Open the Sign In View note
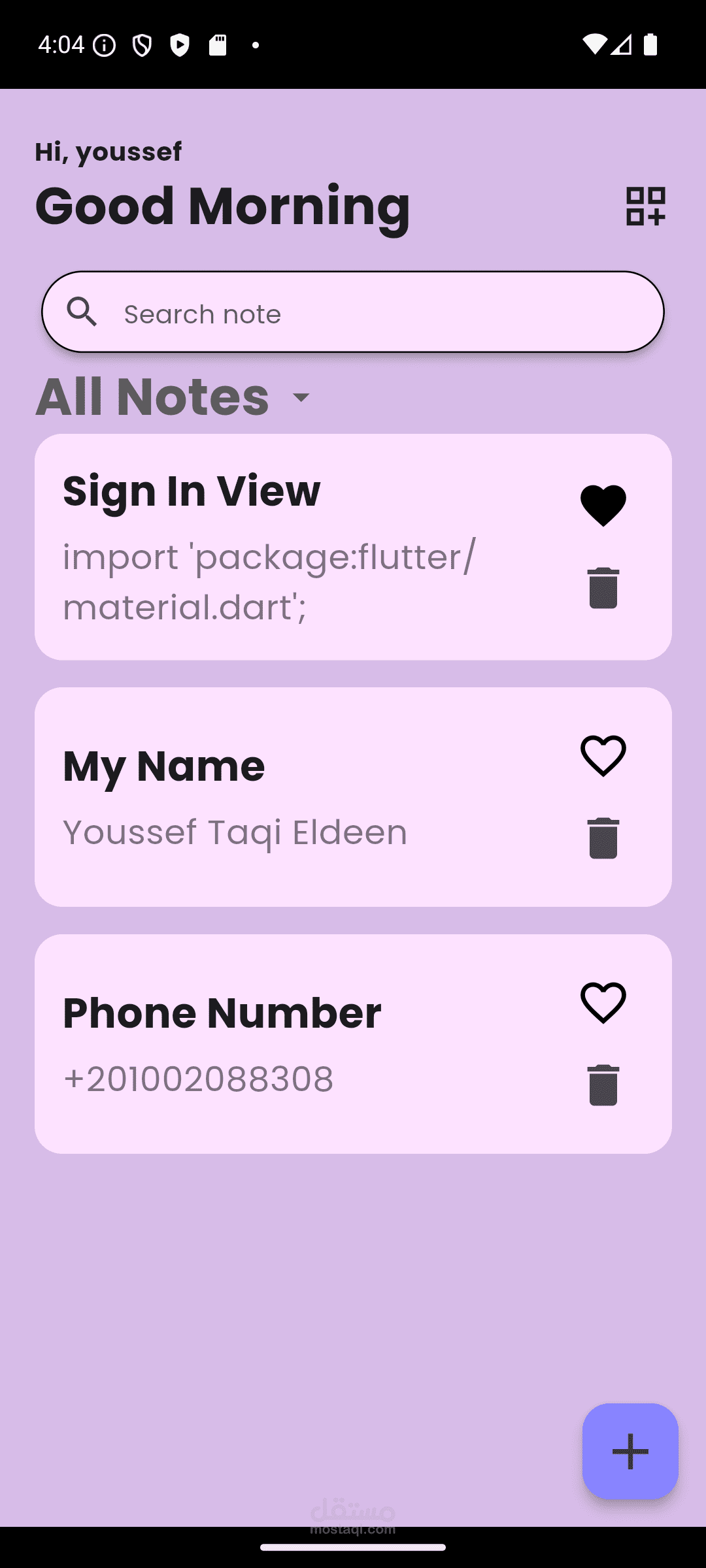The height and width of the screenshot is (1568, 706). [353, 547]
